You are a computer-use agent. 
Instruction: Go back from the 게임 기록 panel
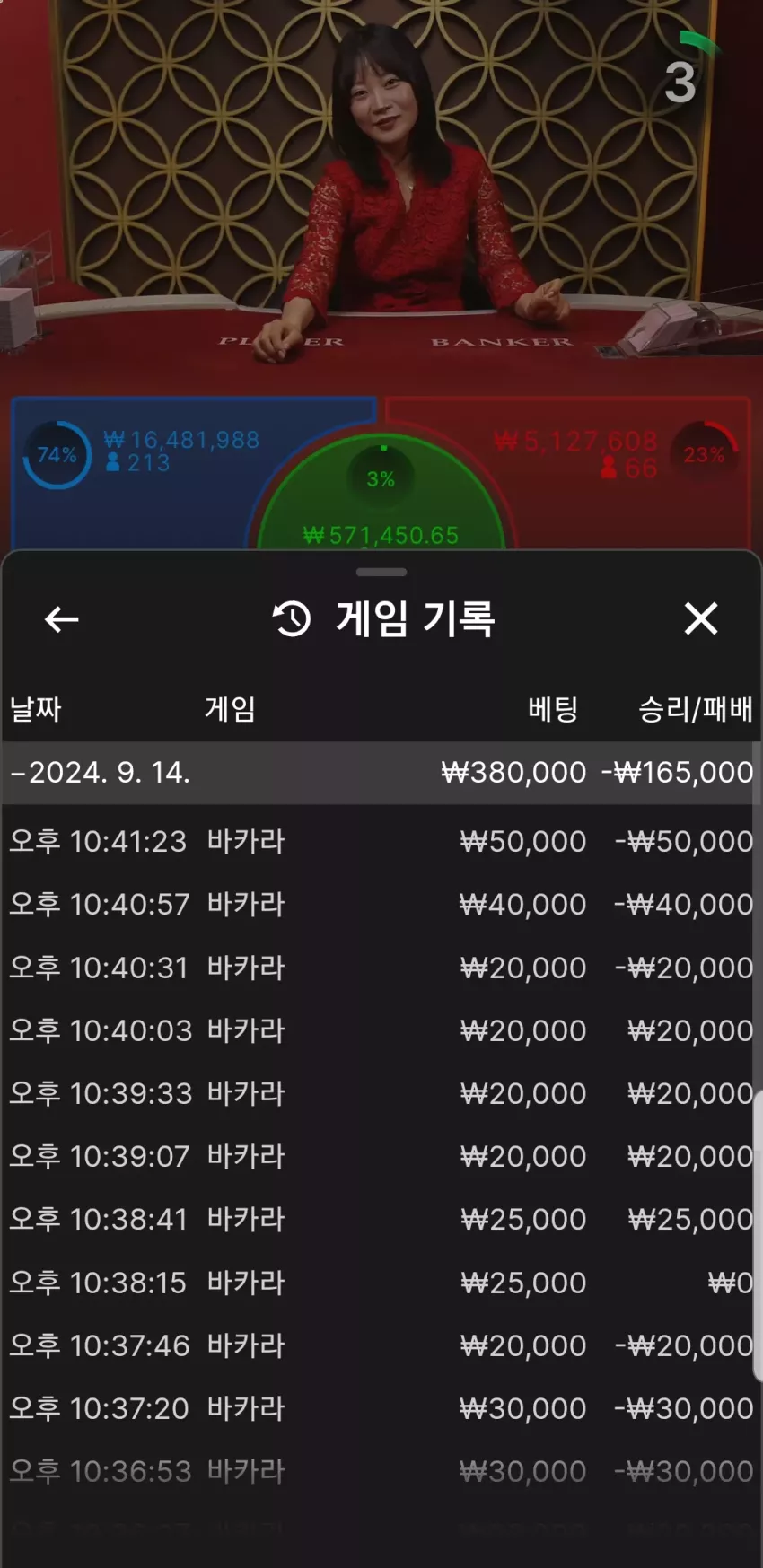pos(61,619)
